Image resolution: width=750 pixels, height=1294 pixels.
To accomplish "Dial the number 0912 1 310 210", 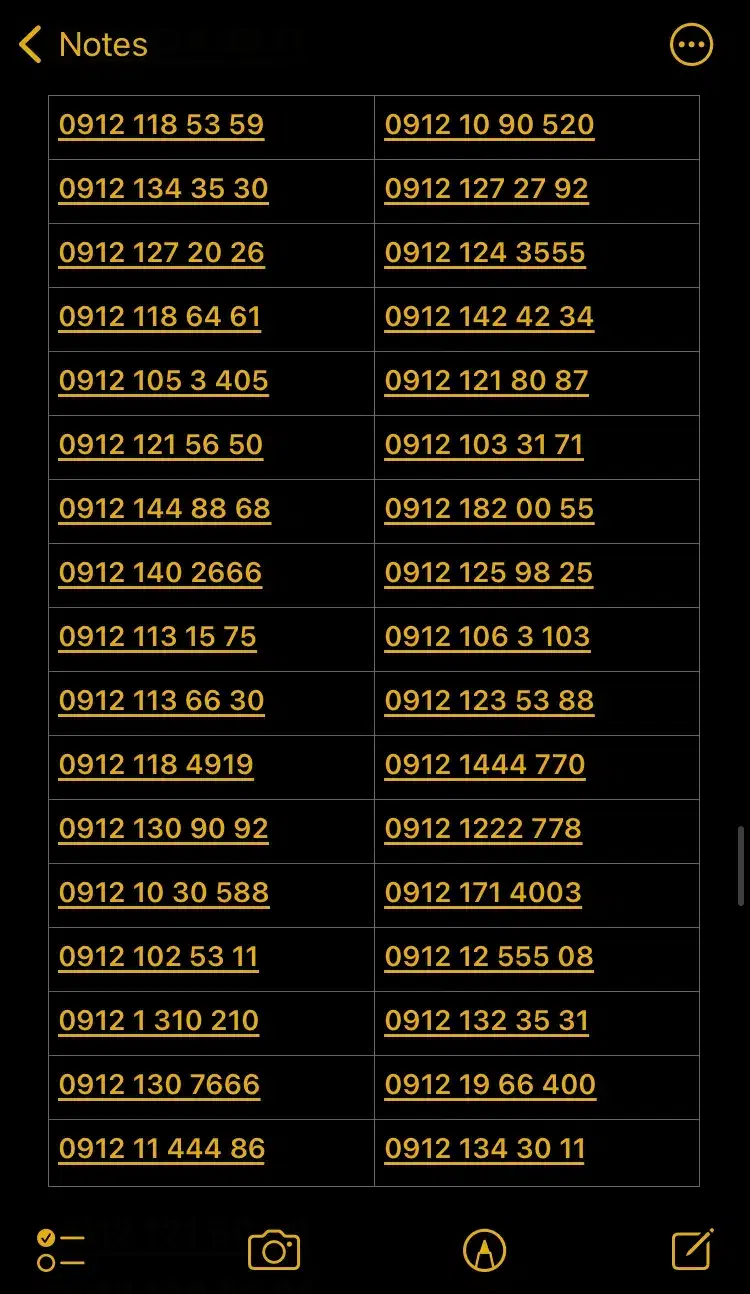I will pyautogui.click(x=158, y=1021).
